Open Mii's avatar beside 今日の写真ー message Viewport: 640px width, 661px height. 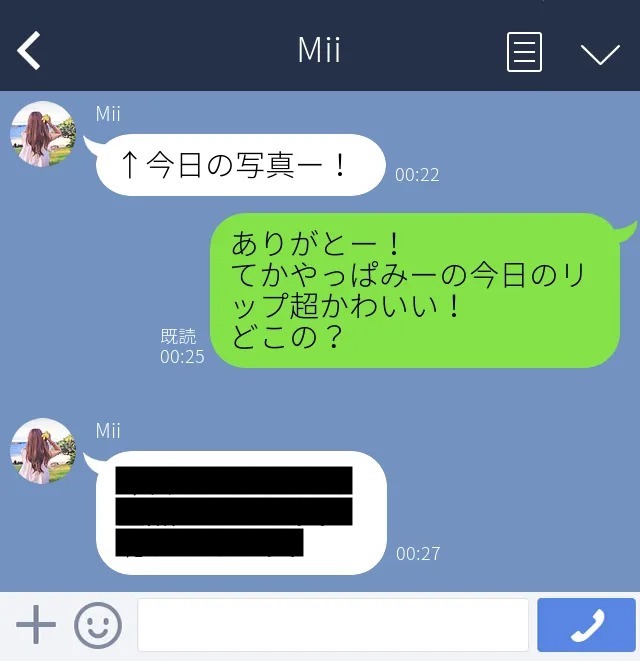coord(43,134)
